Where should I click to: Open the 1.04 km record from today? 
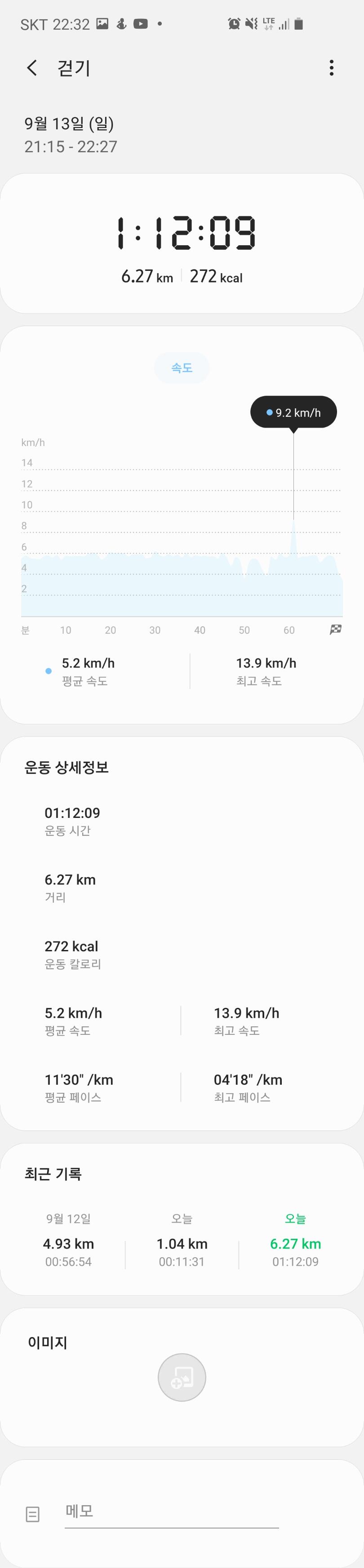click(182, 1244)
